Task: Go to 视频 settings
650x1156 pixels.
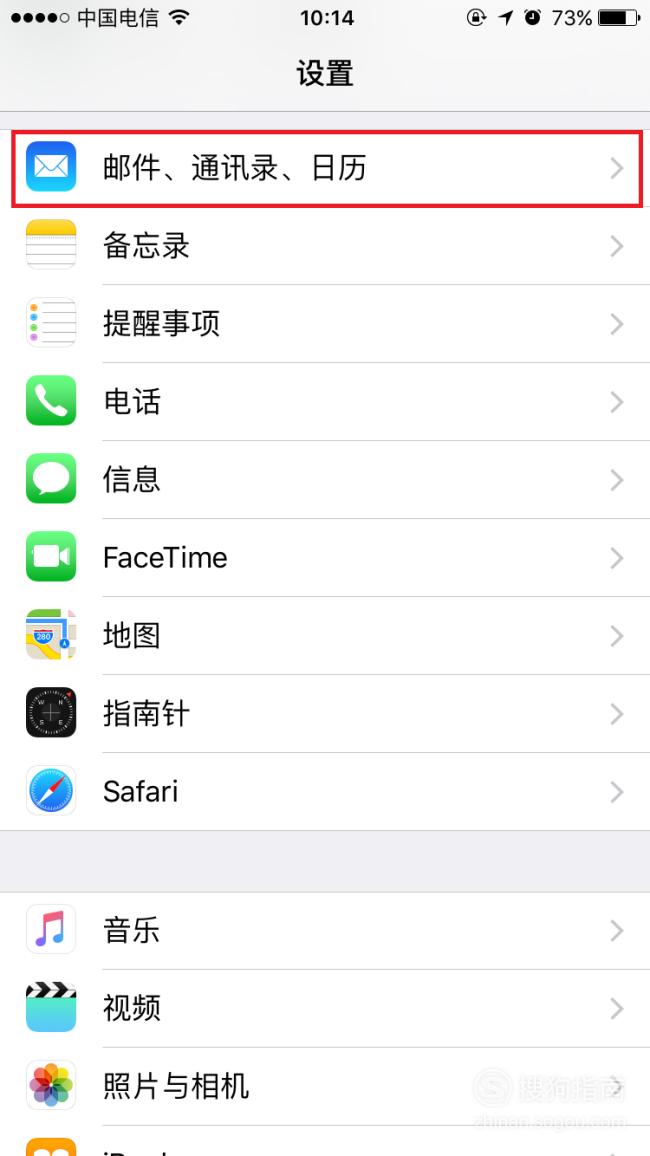Action: pos(325,1009)
